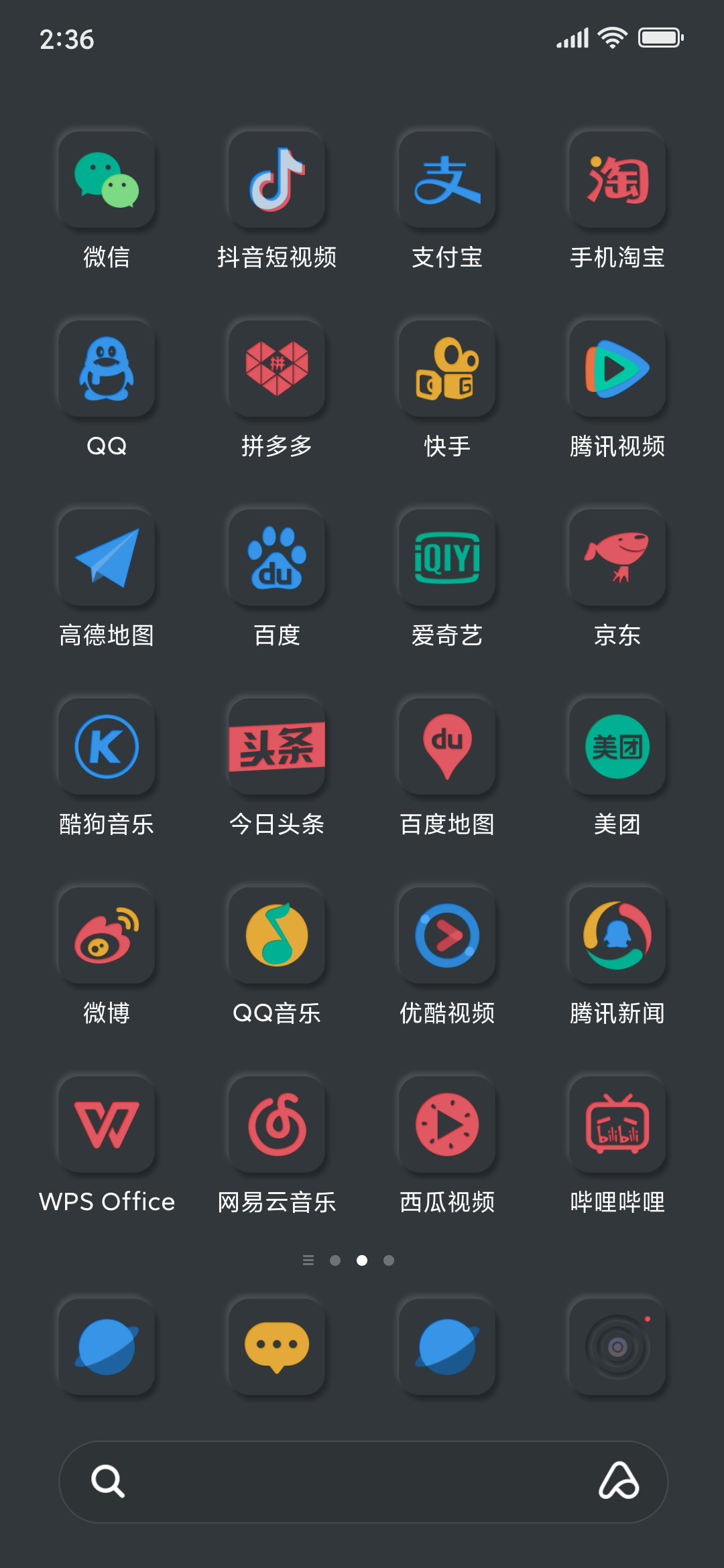Image resolution: width=724 pixels, height=1568 pixels.
Task: Open 哔哩哔哩 app
Action: tap(617, 1124)
